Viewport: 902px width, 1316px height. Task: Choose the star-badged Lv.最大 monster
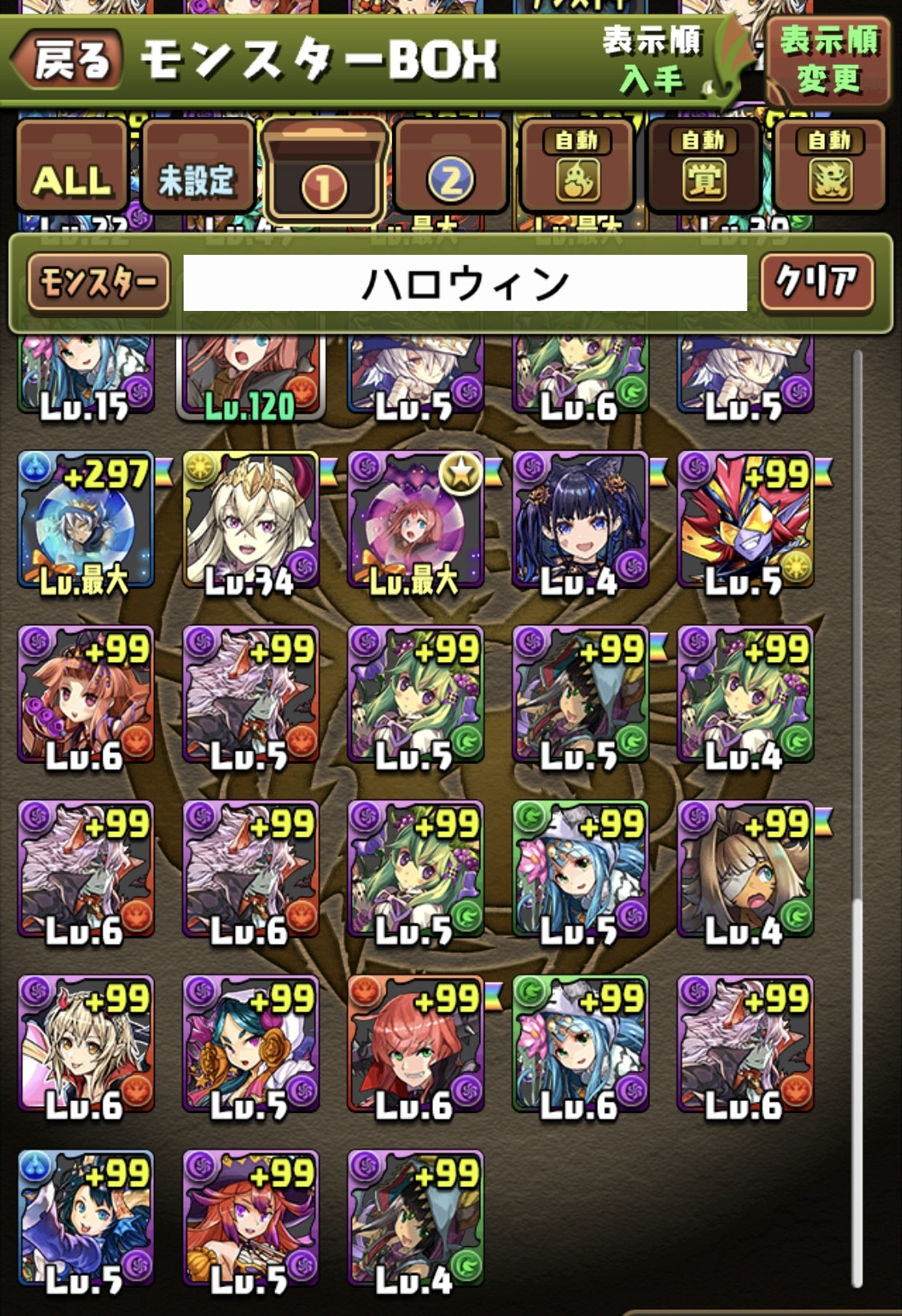pos(415,520)
